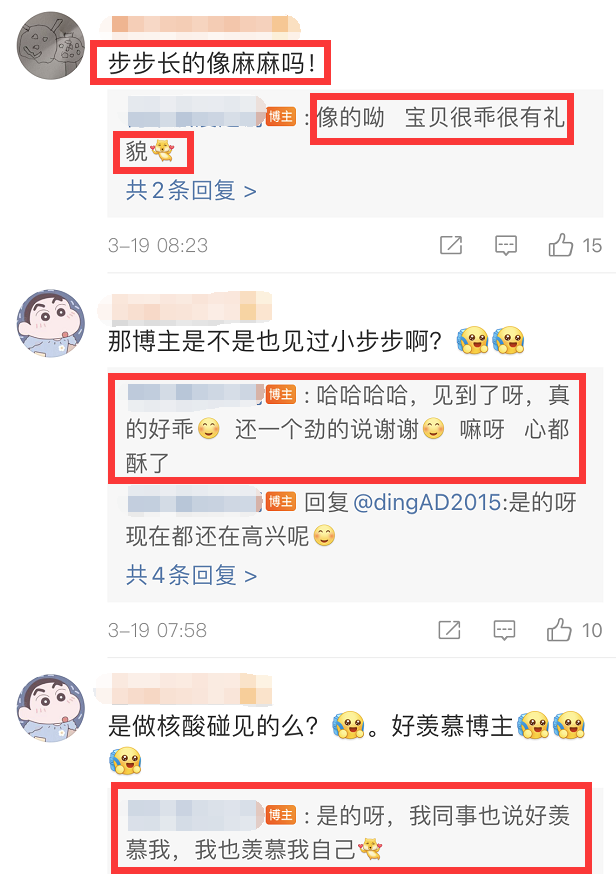Open avatar of 步步长的像麻麻吗 commenter
The image size is (616, 874).
[x=52, y=47]
